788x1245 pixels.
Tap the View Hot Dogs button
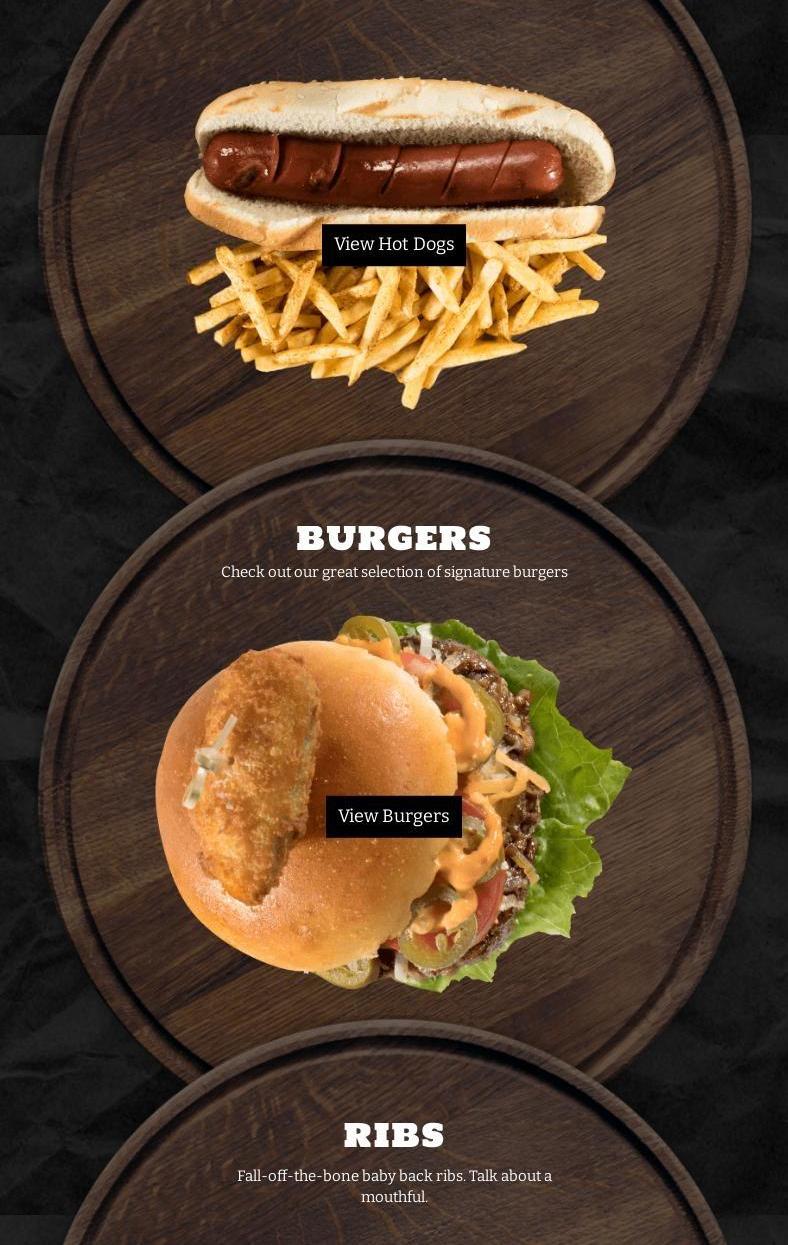coord(394,245)
